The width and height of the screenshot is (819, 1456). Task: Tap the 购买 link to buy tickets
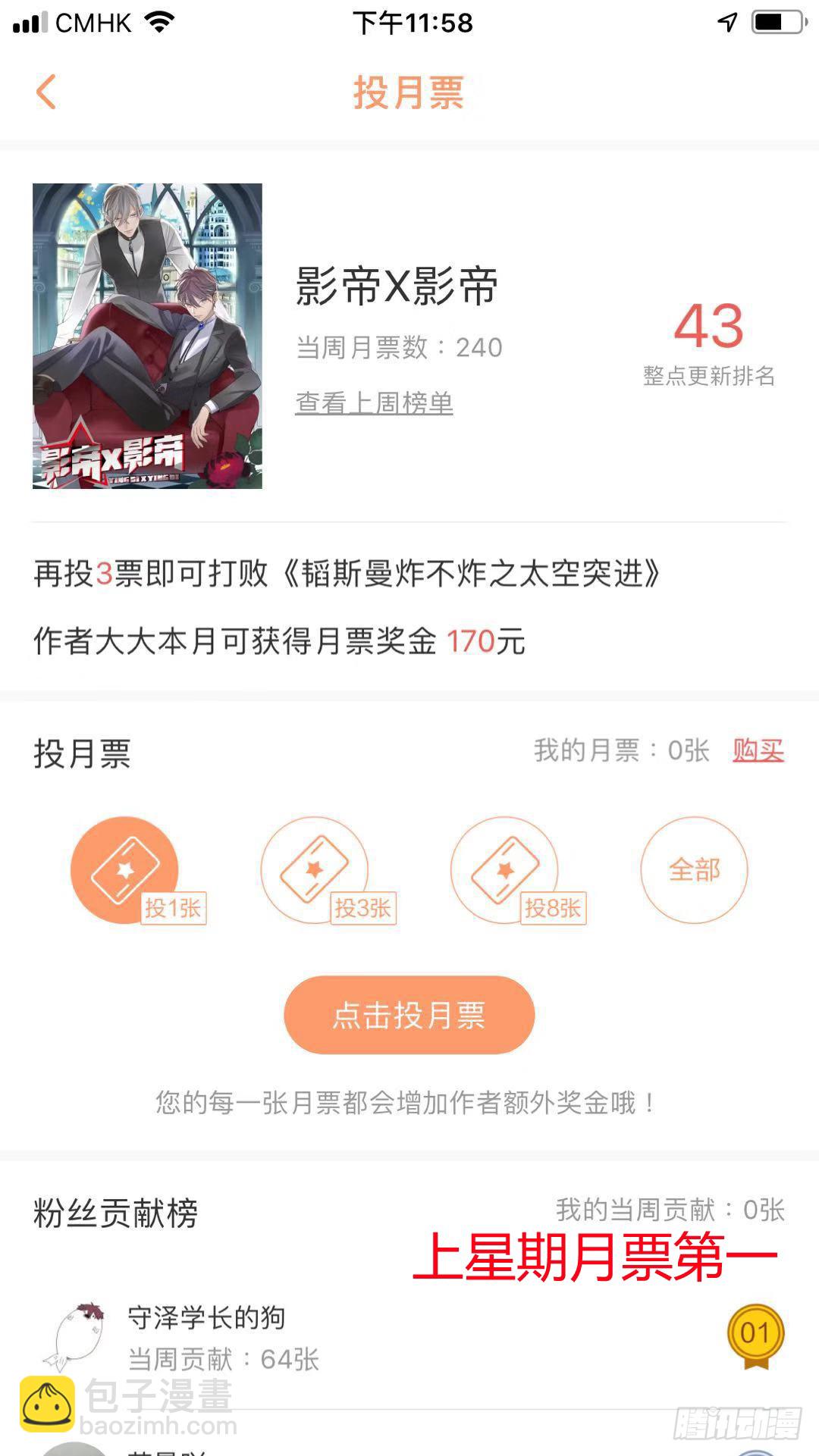pyautogui.click(x=758, y=750)
